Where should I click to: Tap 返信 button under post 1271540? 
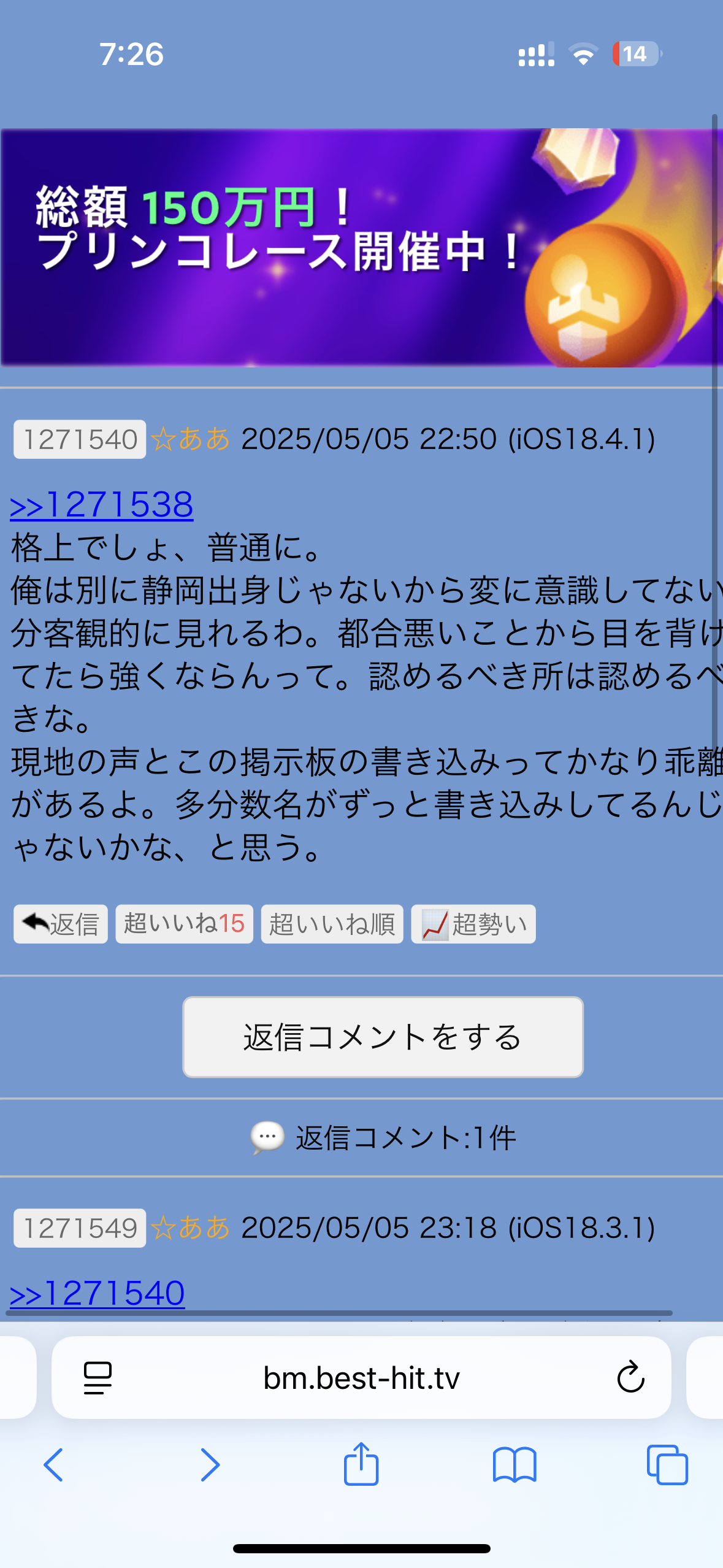(61, 924)
